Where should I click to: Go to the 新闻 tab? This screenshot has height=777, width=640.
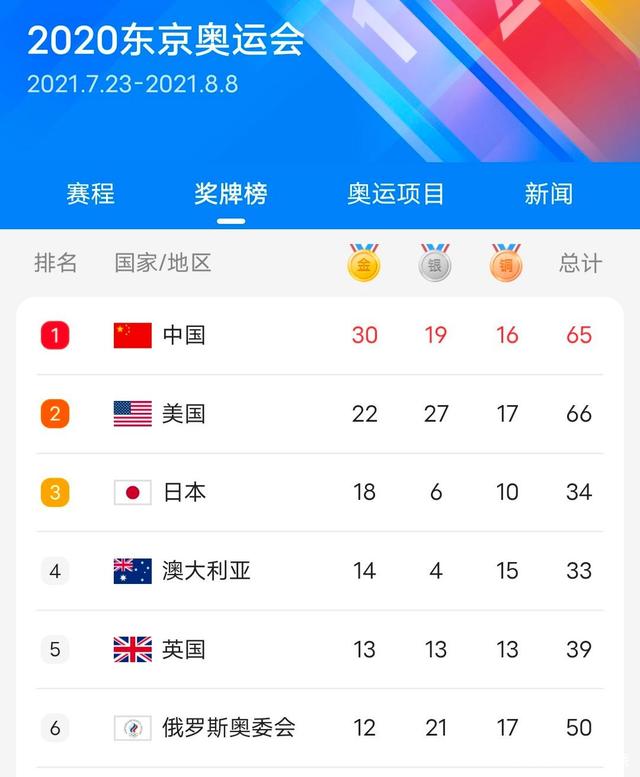click(549, 193)
